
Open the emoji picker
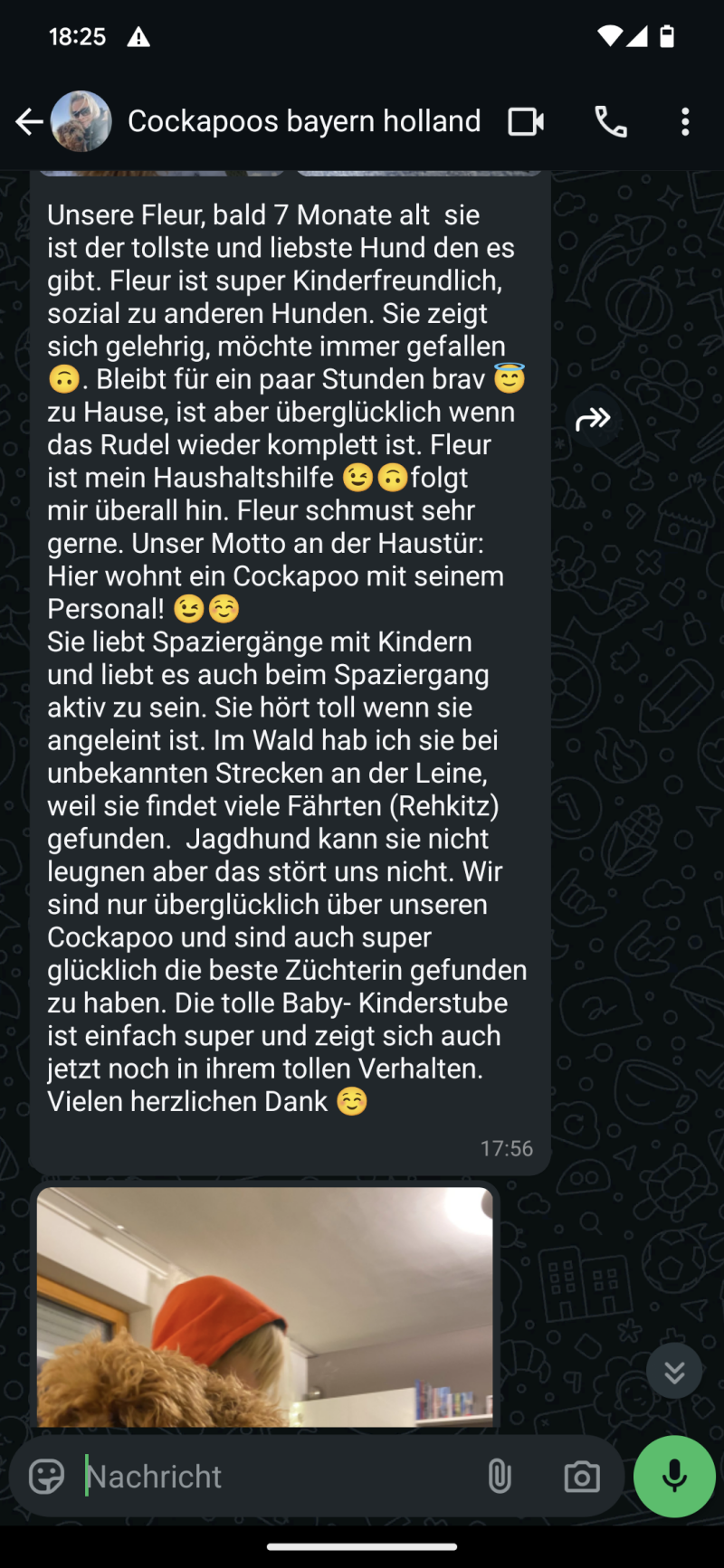[47, 1478]
